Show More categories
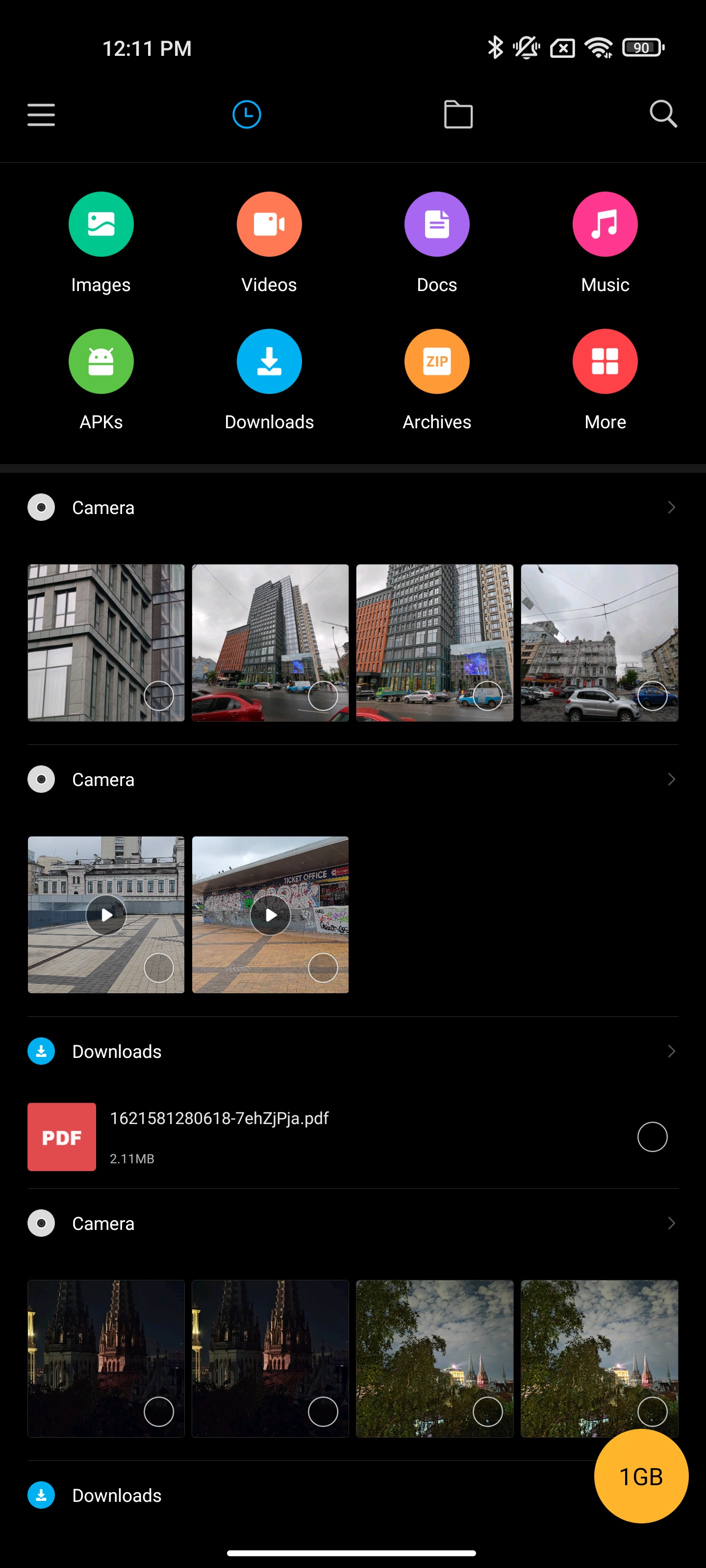The image size is (706, 1568). click(605, 362)
